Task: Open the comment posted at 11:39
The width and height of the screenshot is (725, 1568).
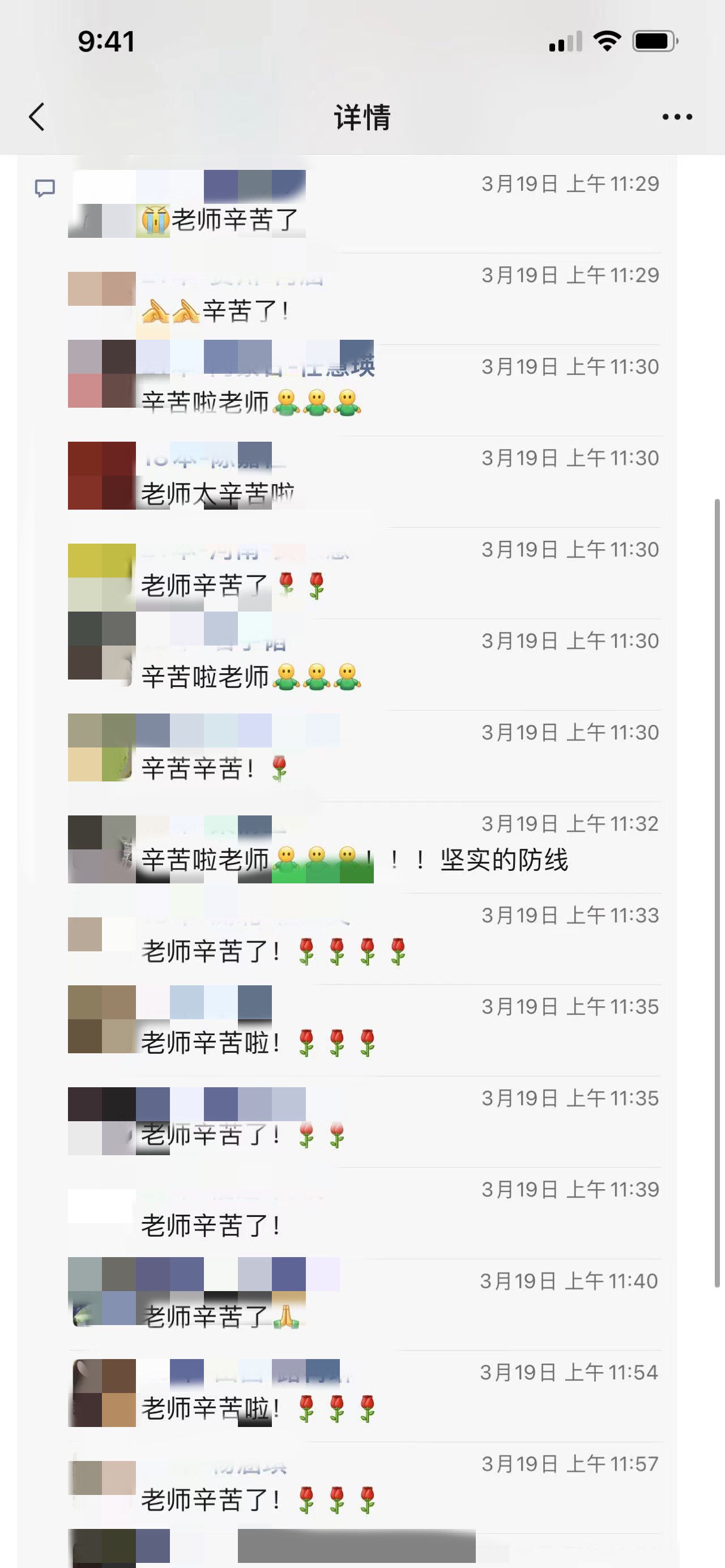Action: point(210,1225)
